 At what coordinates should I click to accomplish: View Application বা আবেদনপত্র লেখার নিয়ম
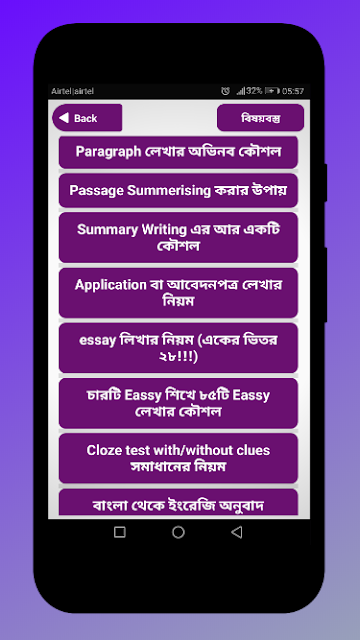coord(178,293)
